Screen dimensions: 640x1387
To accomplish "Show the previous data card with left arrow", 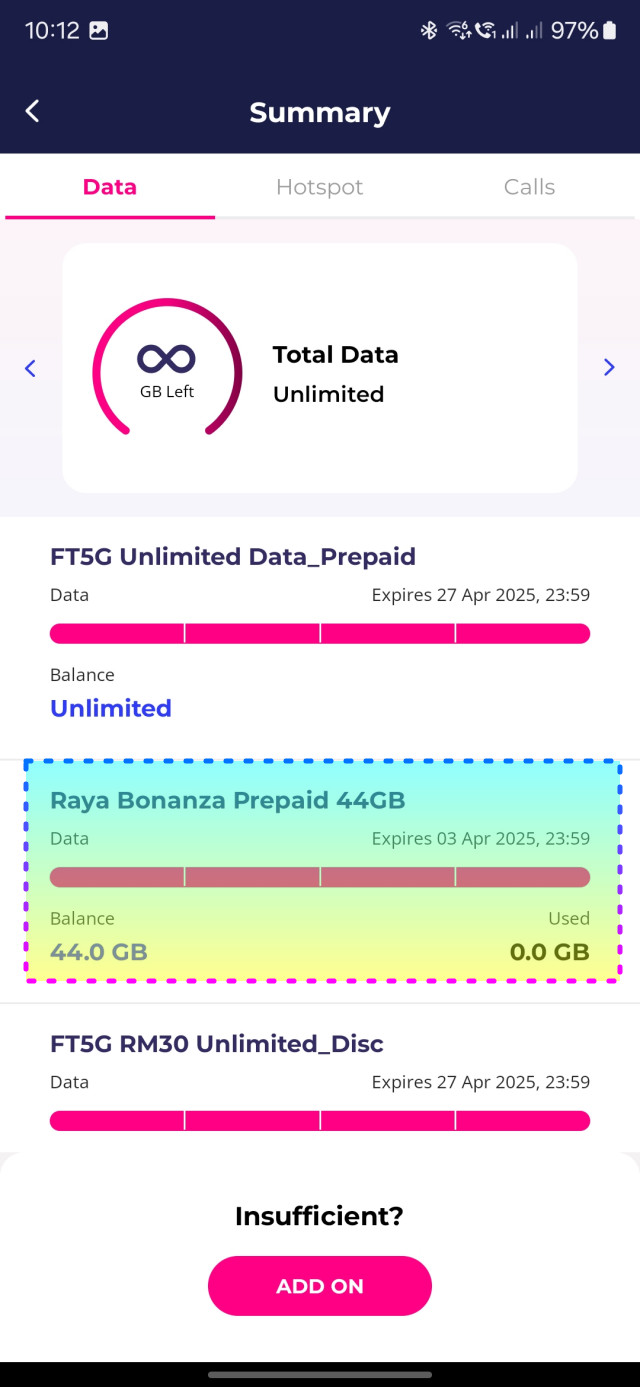I will point(30,368).
